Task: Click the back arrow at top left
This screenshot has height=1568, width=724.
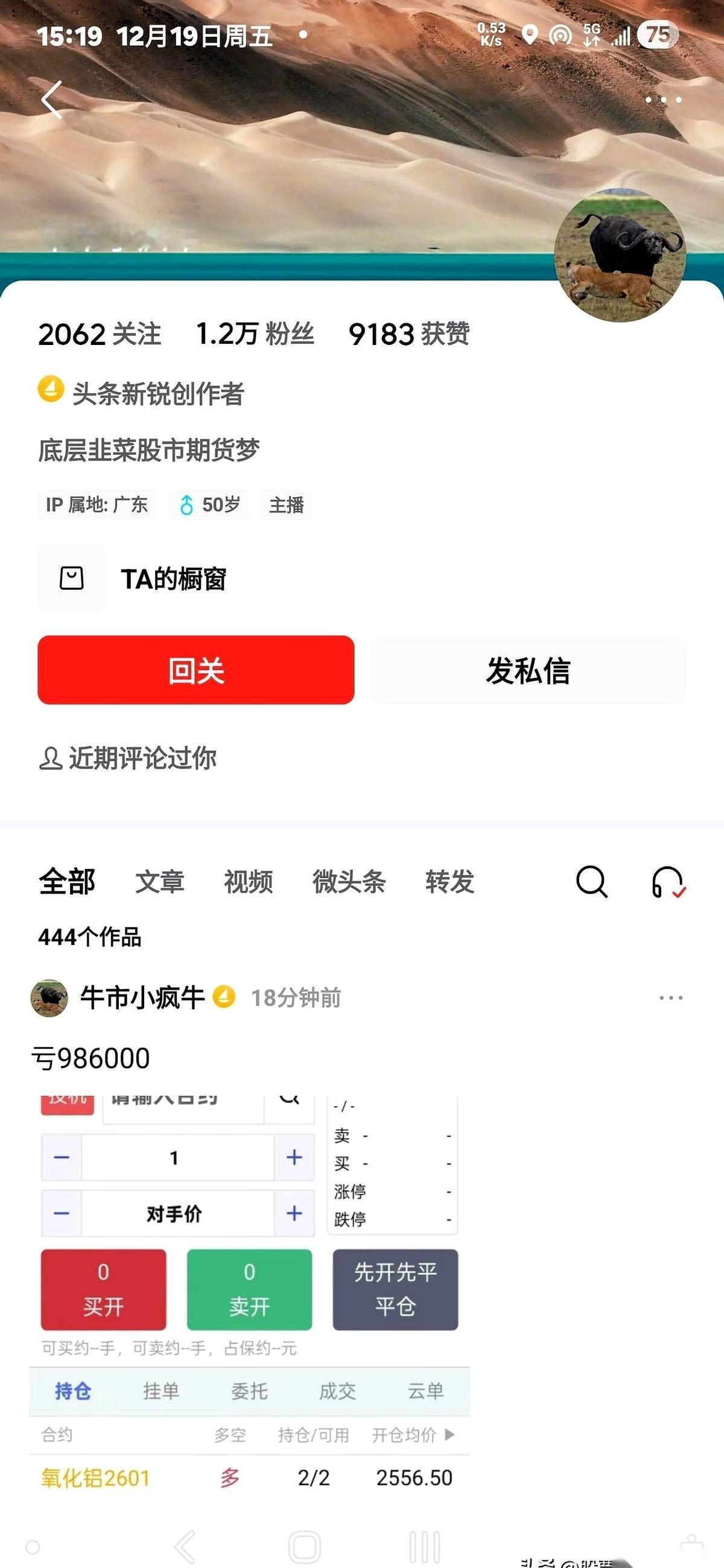Action: pos(52,100)
